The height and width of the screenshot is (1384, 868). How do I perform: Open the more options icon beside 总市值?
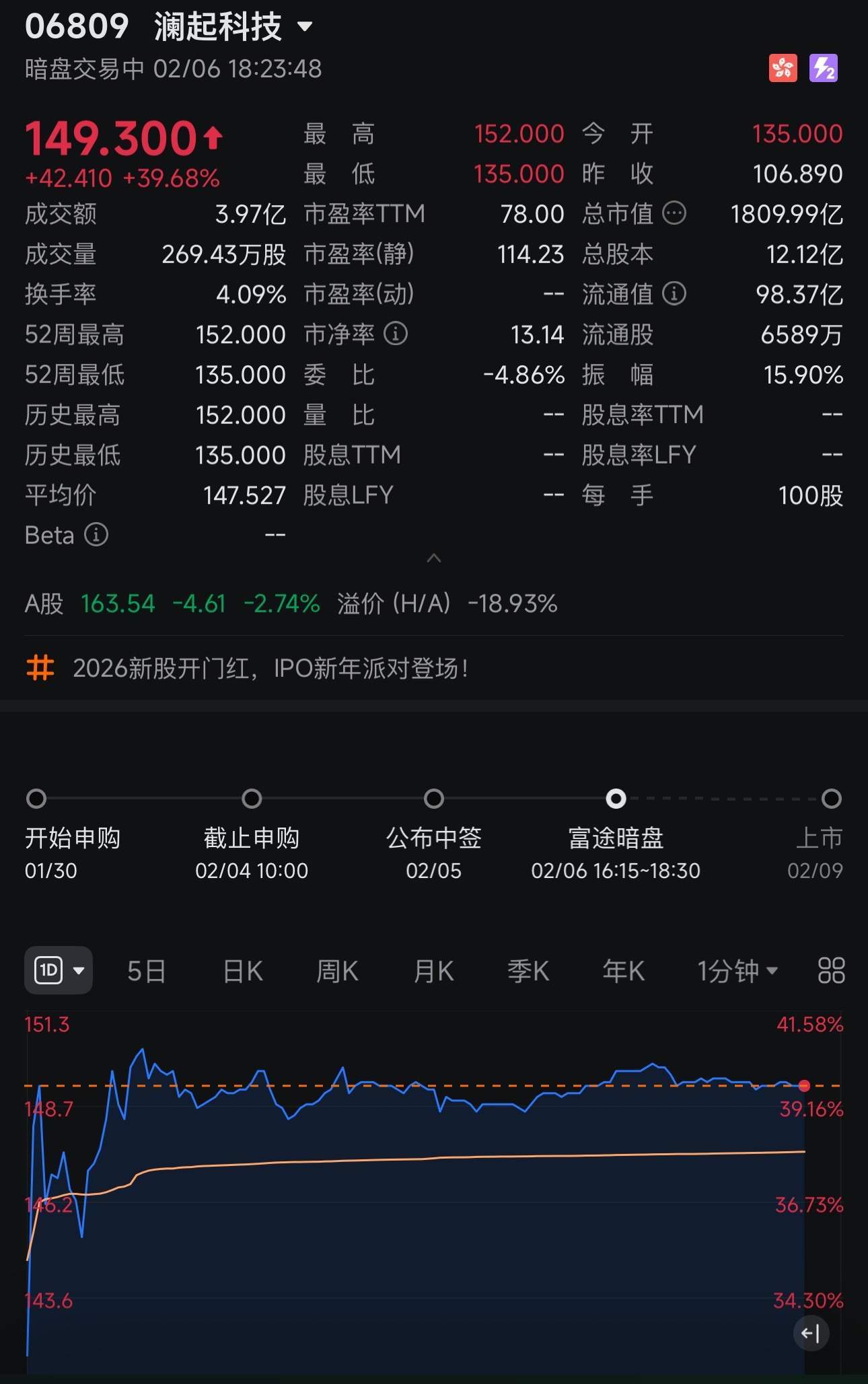[x=674, y=214]
